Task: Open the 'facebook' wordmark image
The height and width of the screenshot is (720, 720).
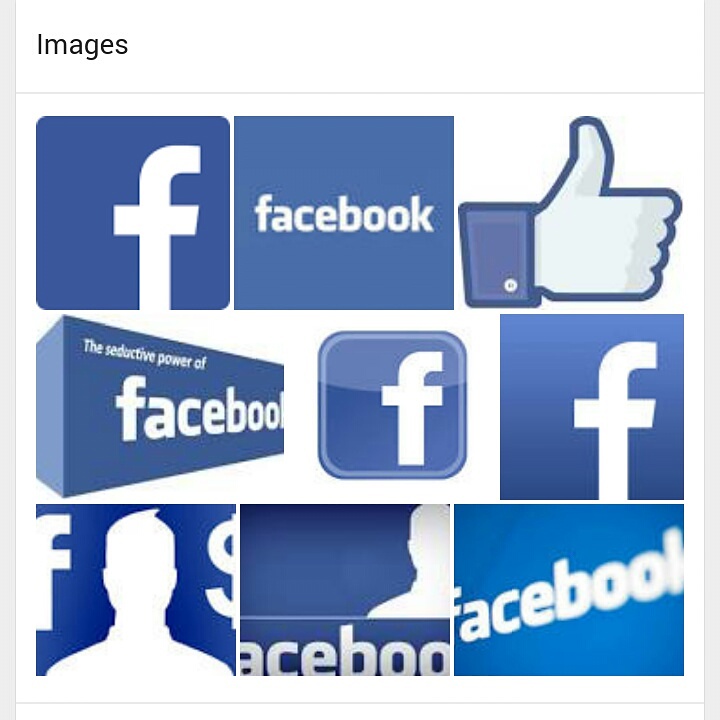Action: 344,213
